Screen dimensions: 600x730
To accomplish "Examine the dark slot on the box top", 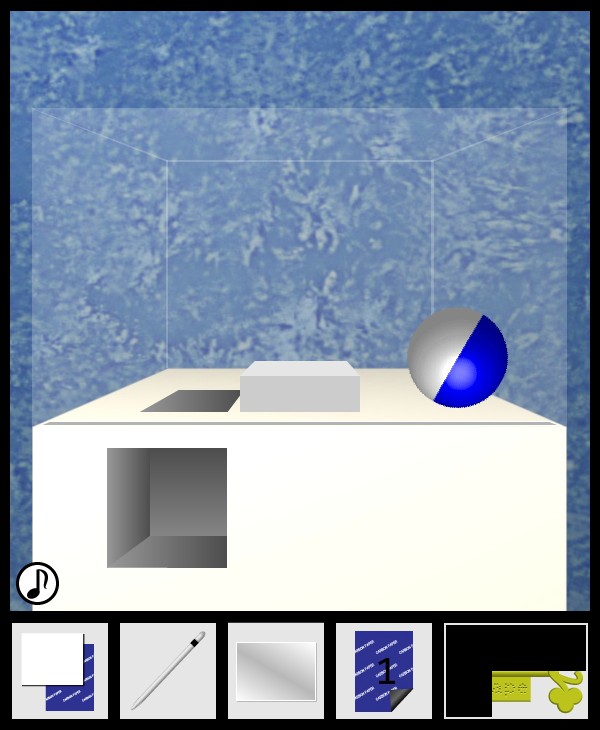I will pyautogui.click(x=192, y=401).
